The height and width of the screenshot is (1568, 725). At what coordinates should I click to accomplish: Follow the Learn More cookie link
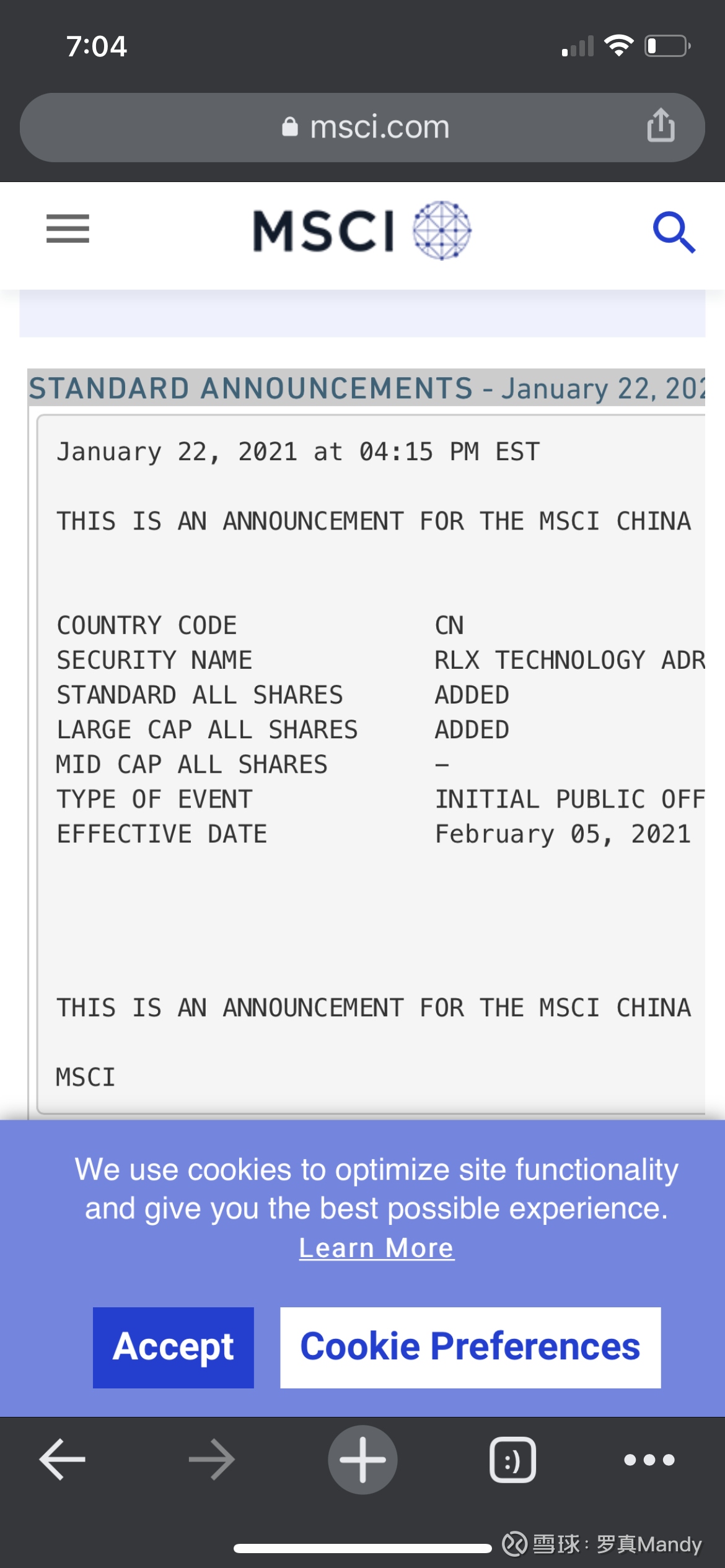[376, 1248]
